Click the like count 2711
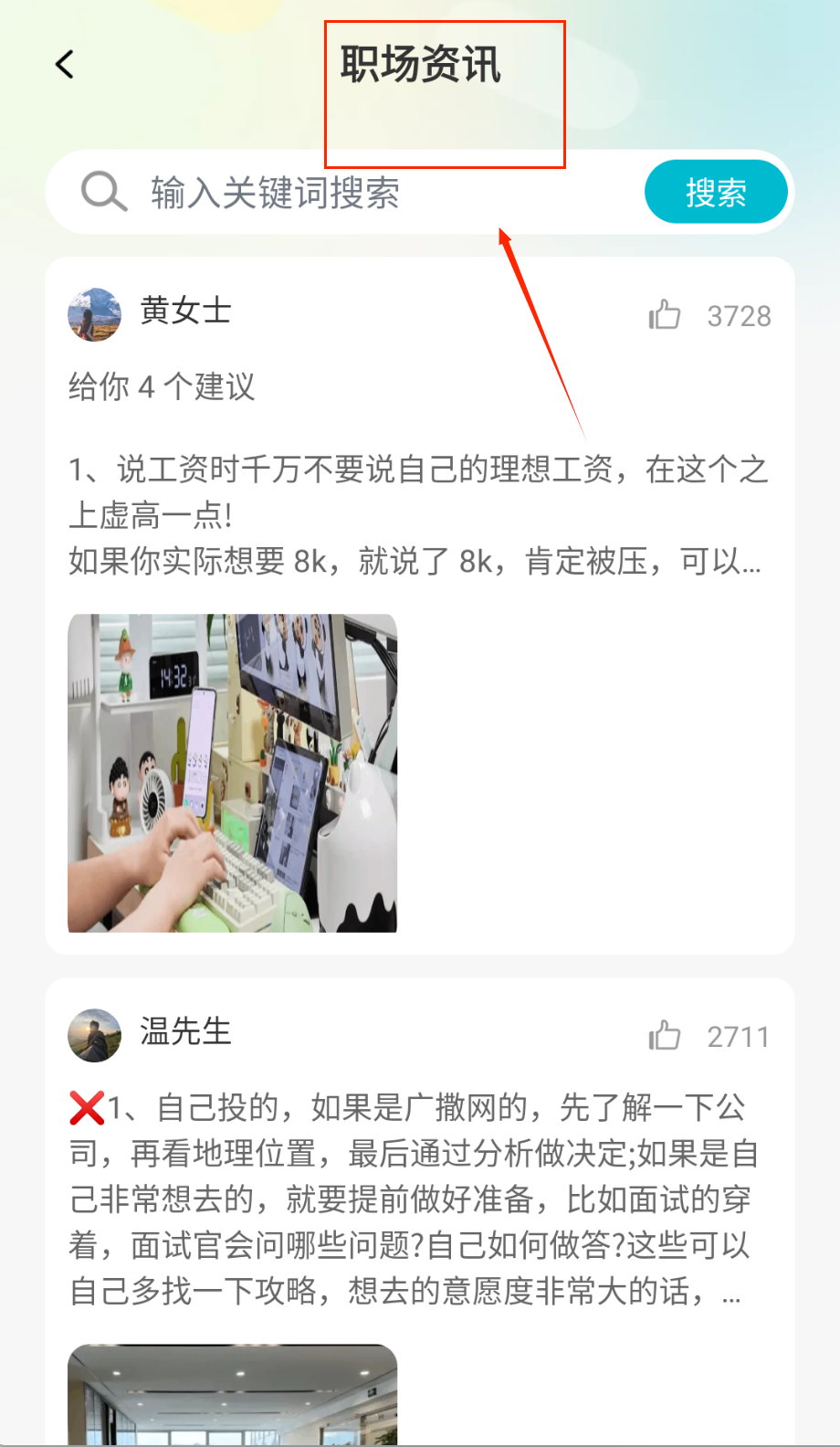 click(x=740, y=1036)
